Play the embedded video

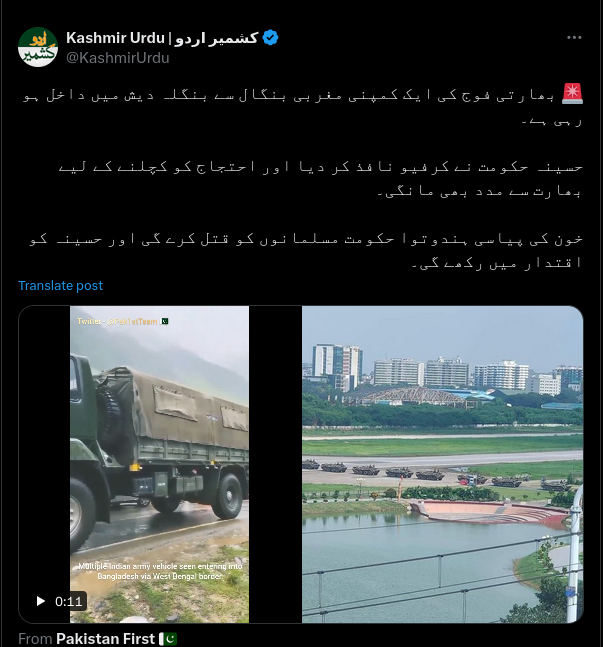tap(41, 601)
